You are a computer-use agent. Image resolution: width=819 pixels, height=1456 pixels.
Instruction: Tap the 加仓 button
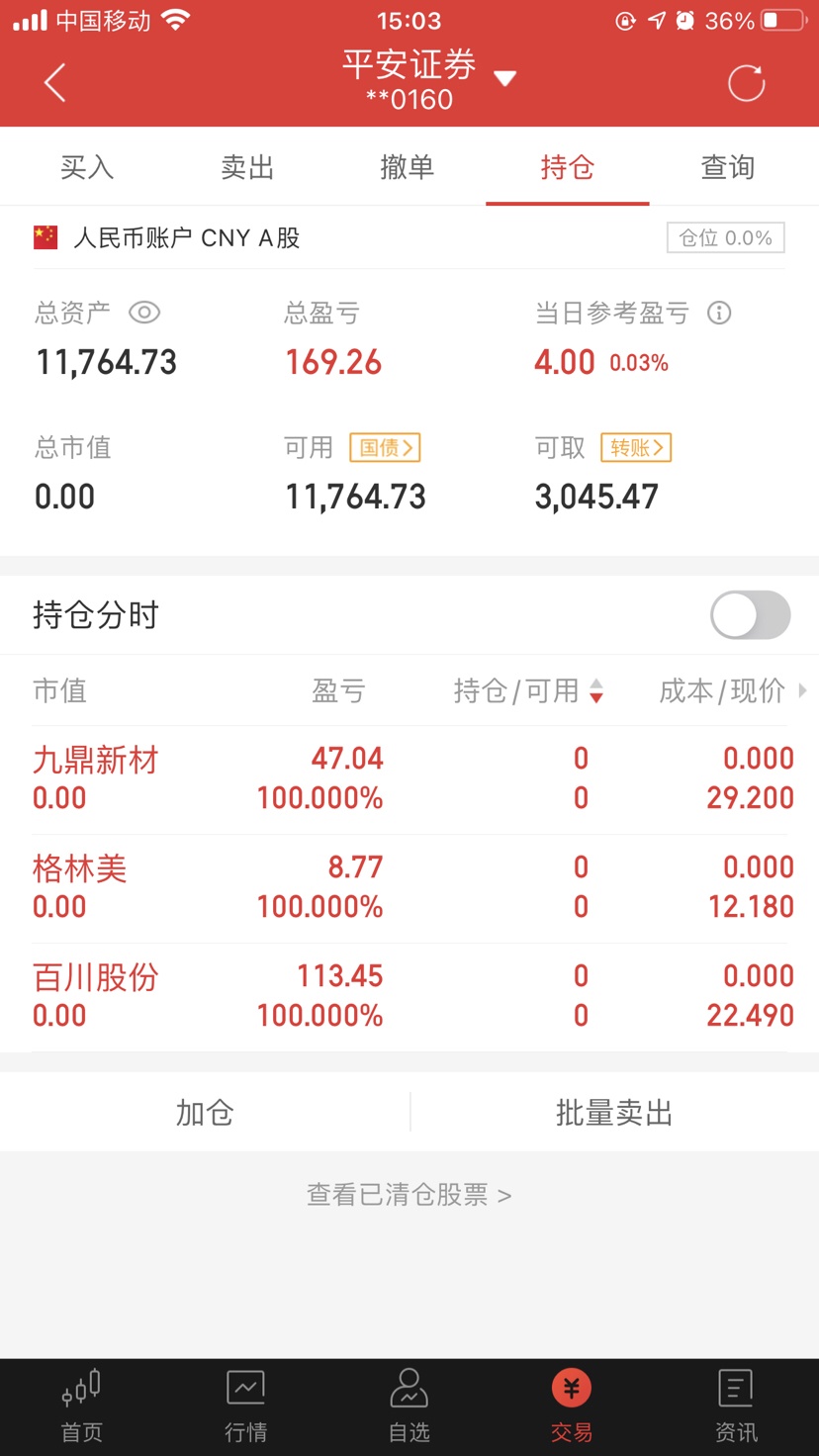click(205, 1113)
